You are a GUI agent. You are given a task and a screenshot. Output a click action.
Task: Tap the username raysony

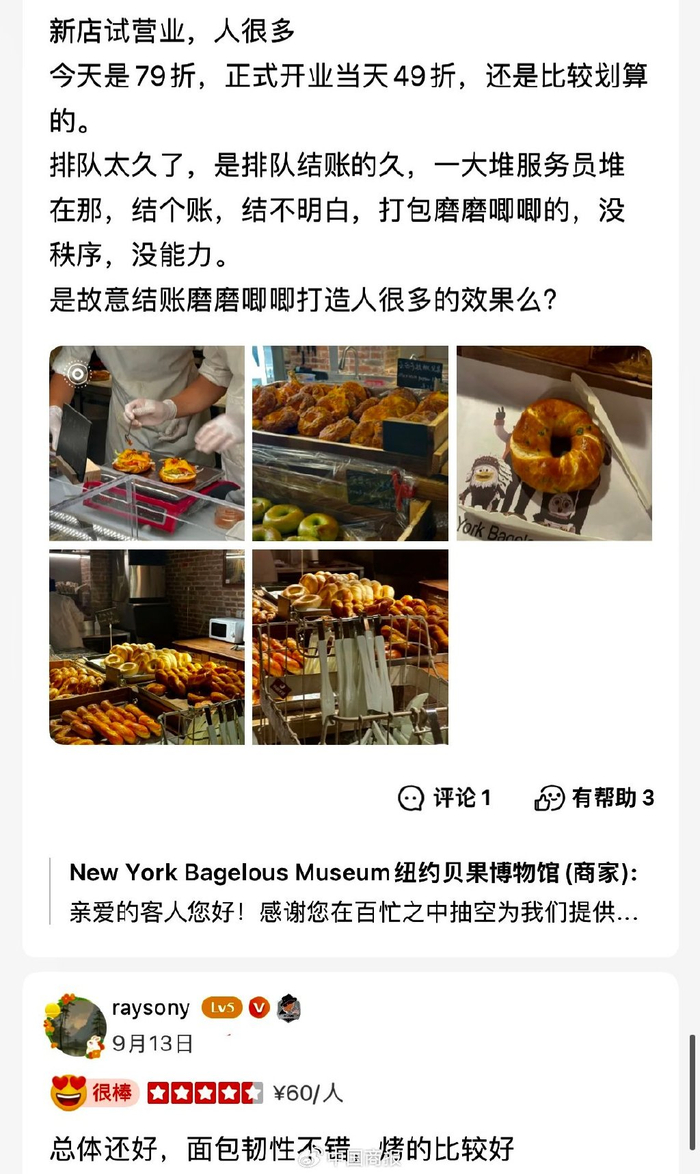point(150,1008)
